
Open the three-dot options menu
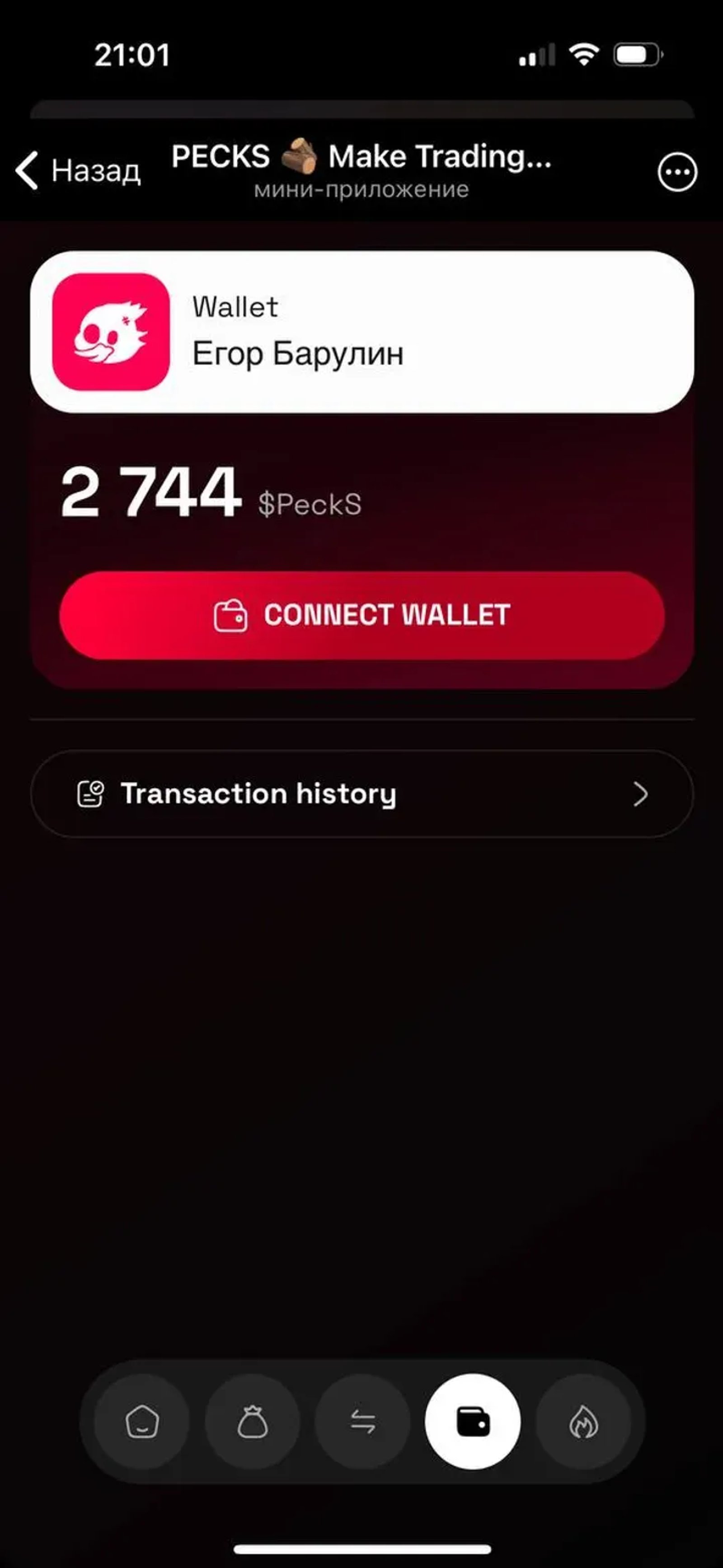point(677,172)
